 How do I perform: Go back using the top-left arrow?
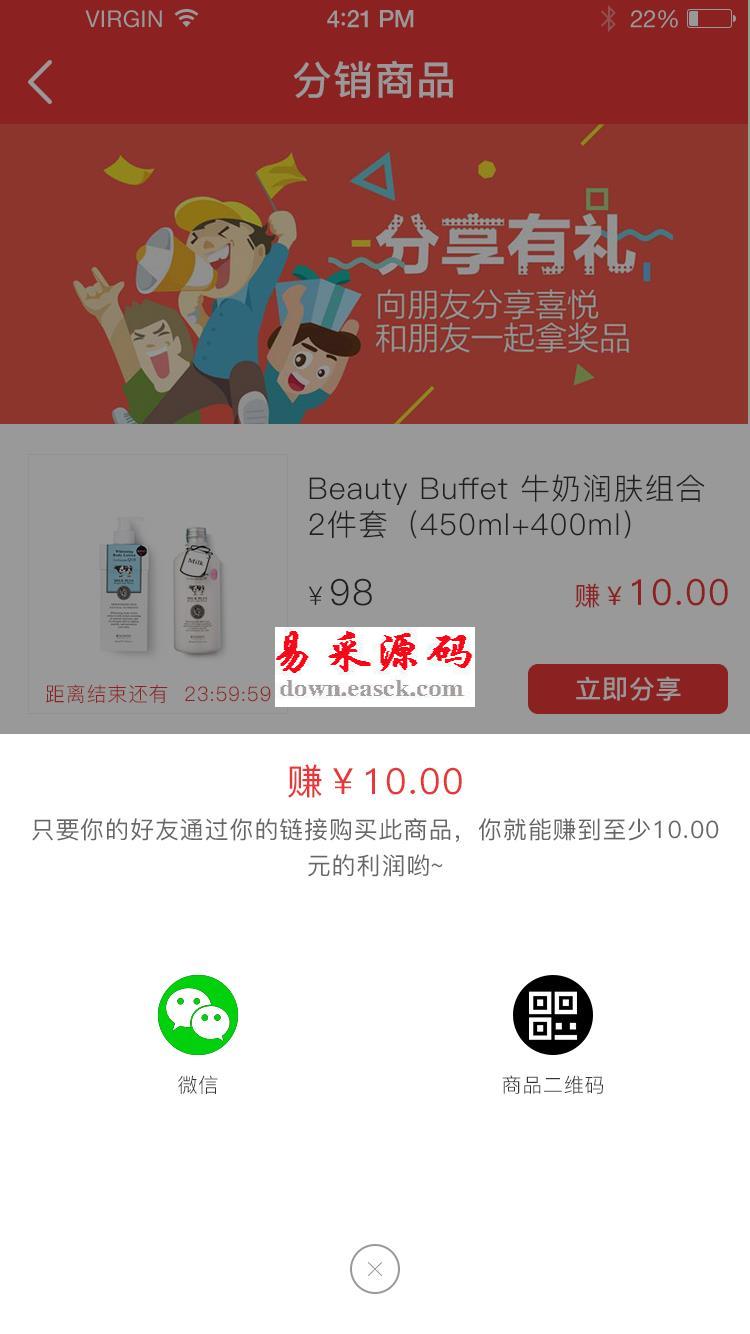click(x=40, y=82)
